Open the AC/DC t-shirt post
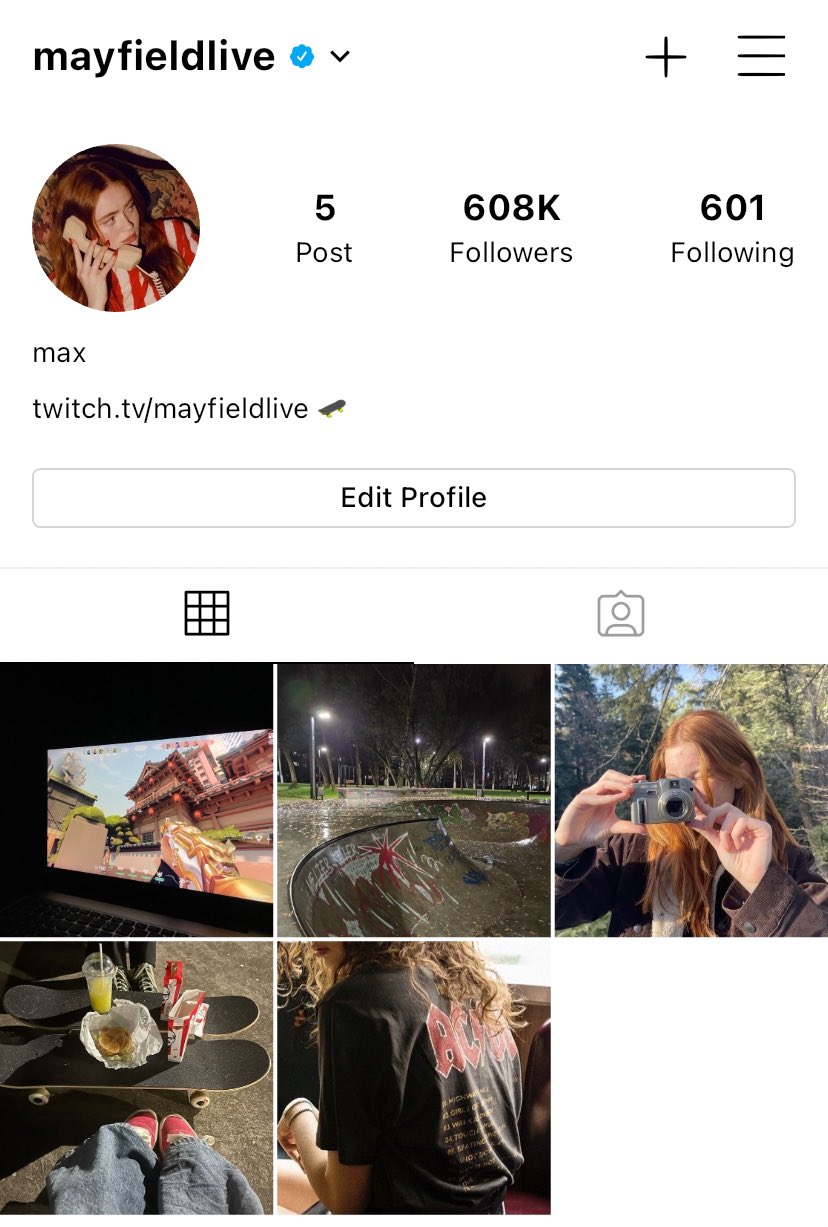This screenshot has width=828, height=1227. tap(413, 1077)
